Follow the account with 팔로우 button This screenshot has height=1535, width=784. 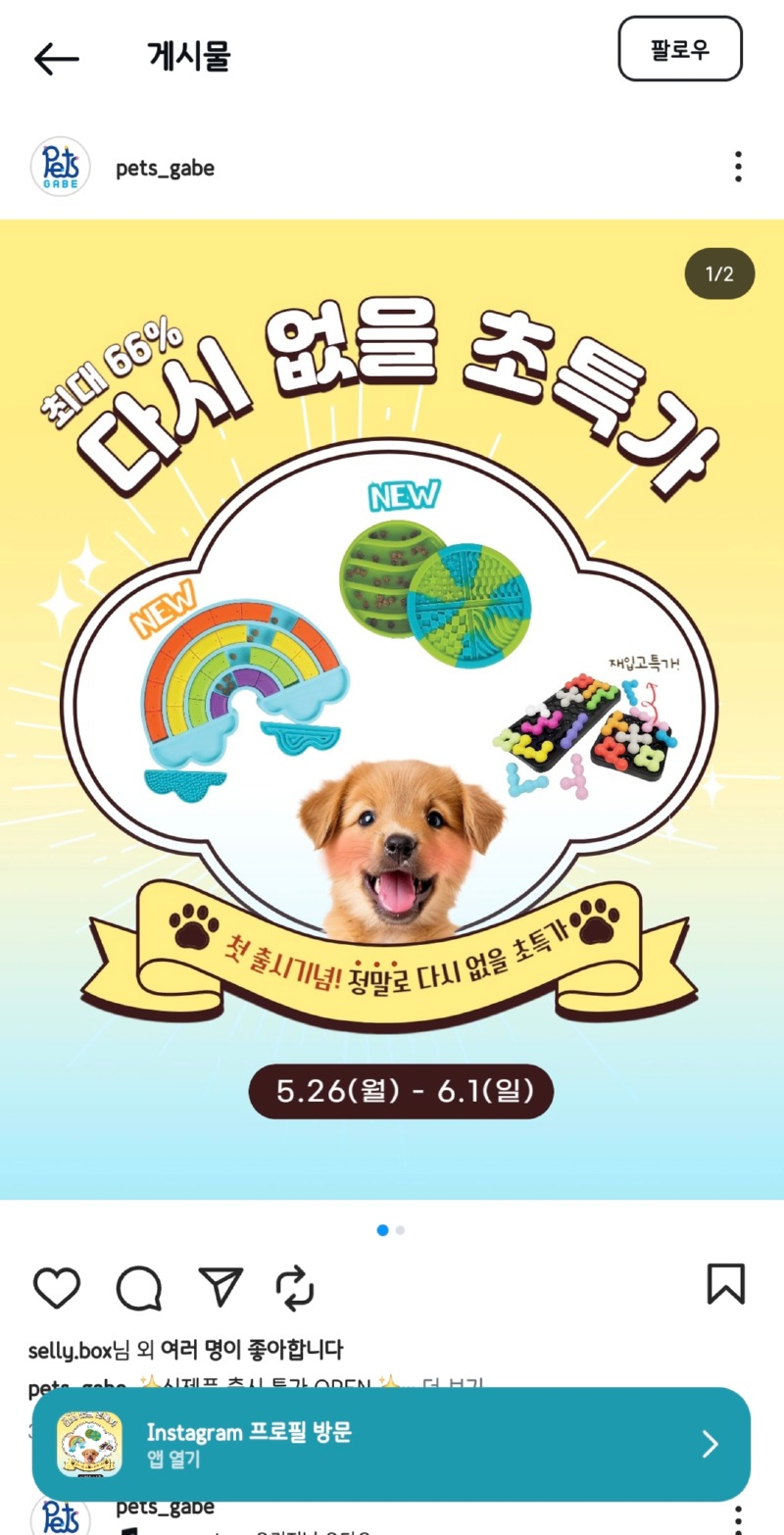(679, 49)
